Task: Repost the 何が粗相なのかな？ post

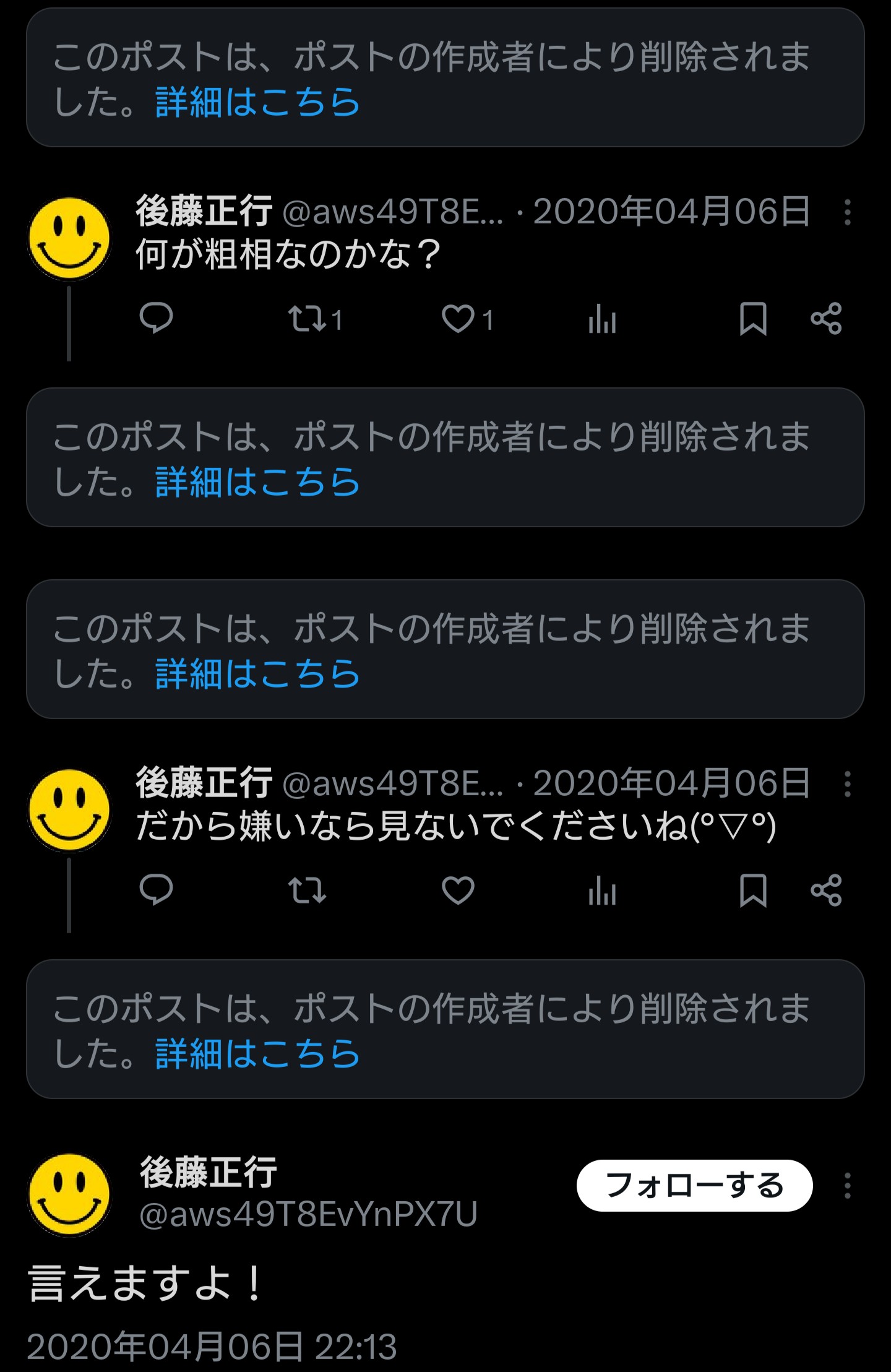Action: point(308,319)
